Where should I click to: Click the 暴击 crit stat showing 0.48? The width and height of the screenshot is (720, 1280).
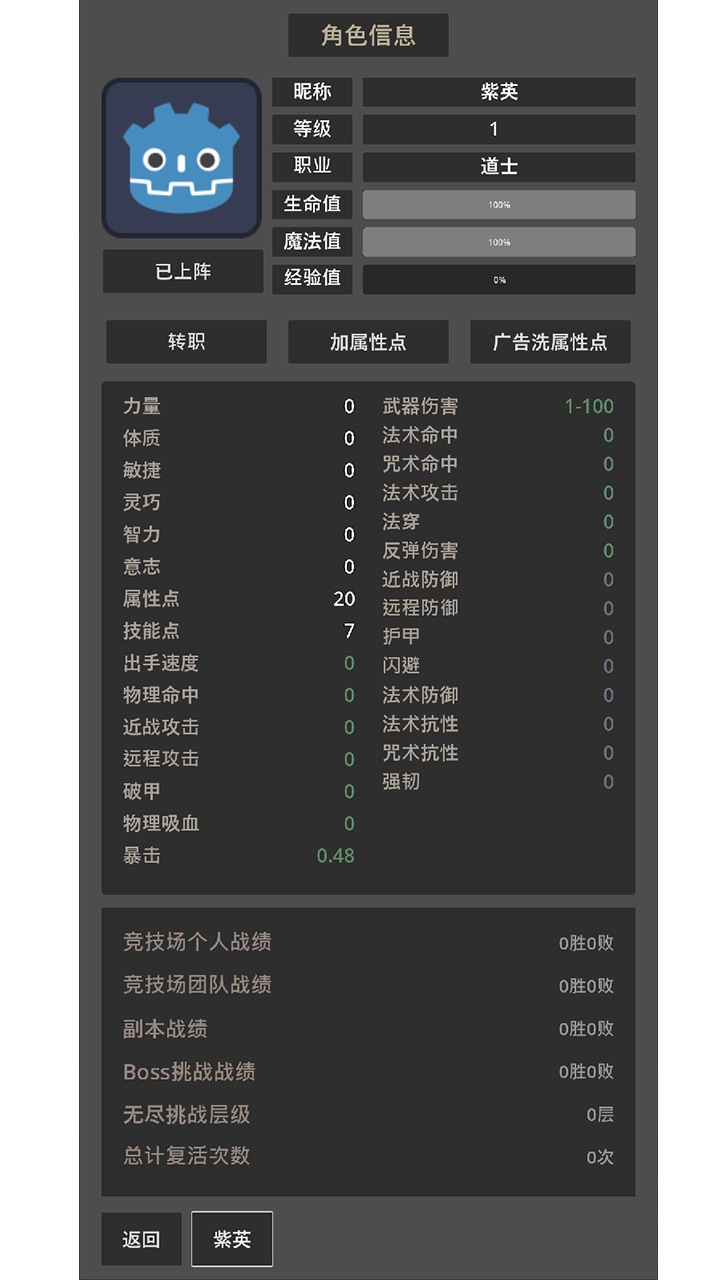coord(331,855)
